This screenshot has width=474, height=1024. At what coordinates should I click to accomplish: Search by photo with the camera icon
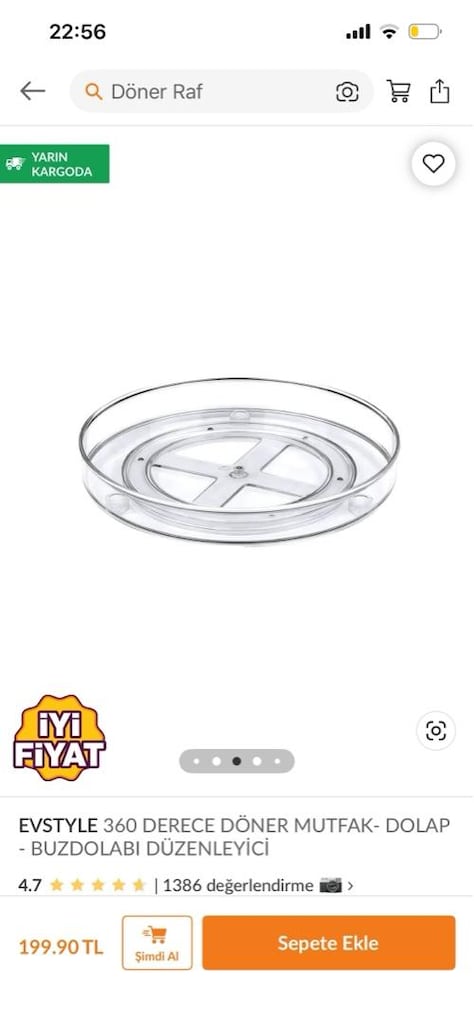[347, 91]
